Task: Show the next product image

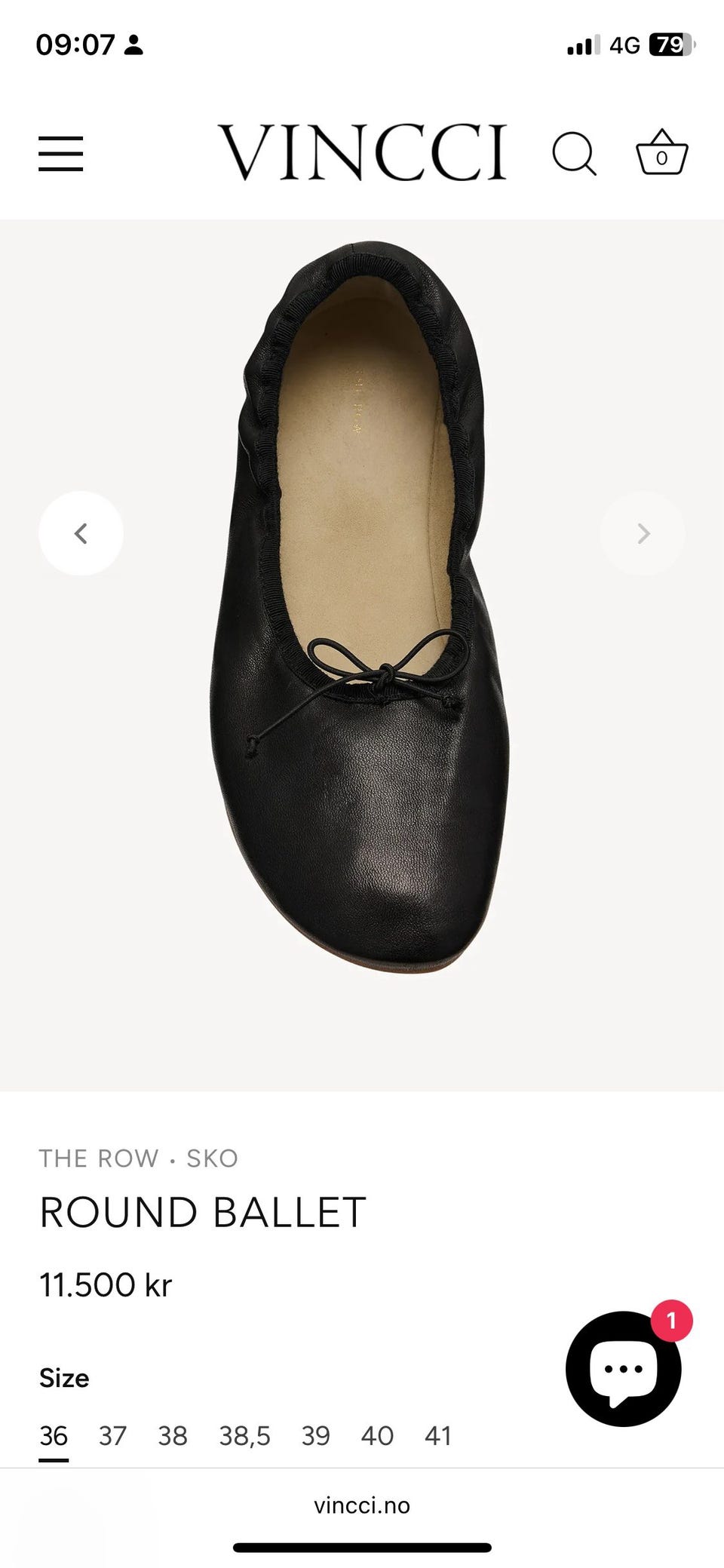Action: (x=643, y=533)
